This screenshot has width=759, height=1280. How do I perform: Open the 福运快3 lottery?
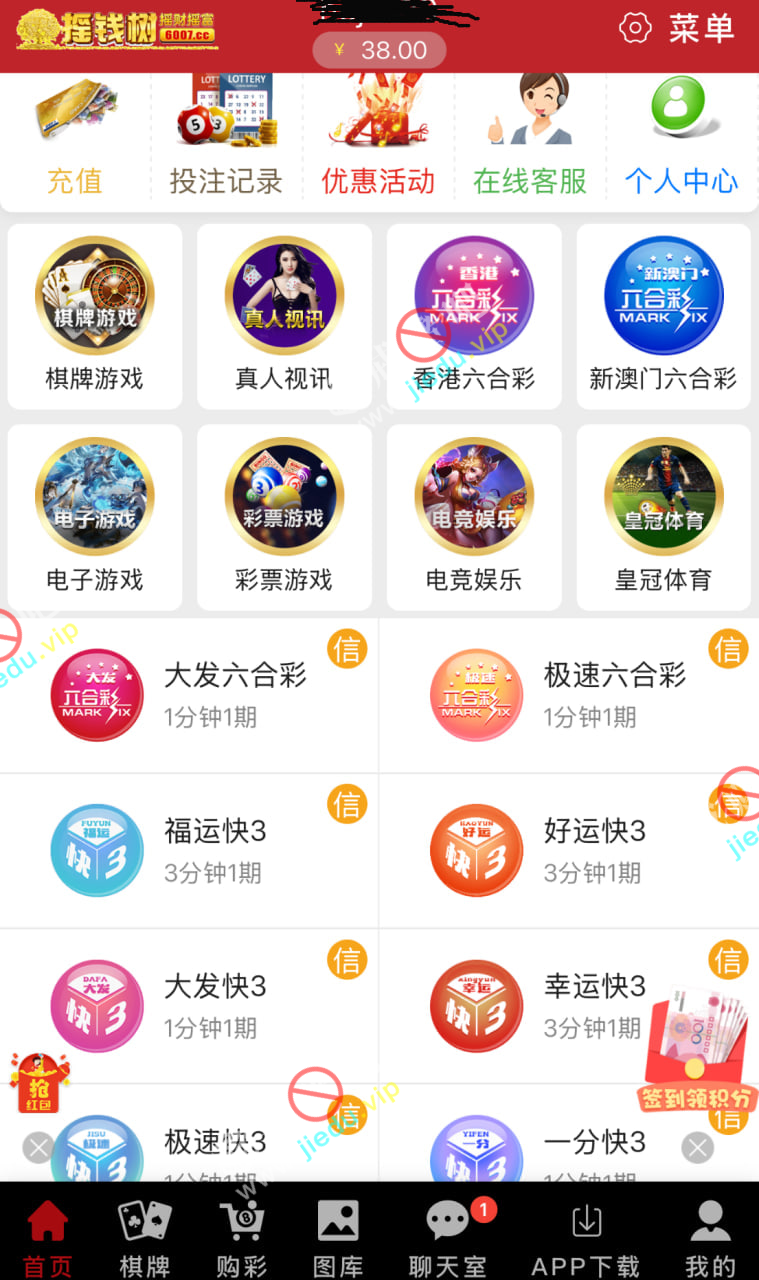tap(189, 850)
